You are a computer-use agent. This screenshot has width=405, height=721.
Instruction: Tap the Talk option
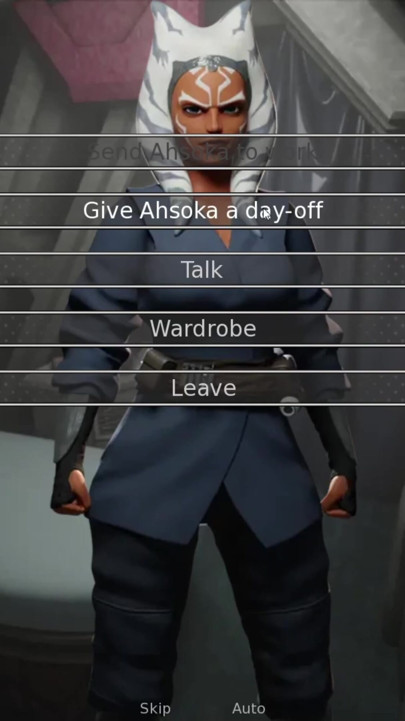(x=202, y=270)
